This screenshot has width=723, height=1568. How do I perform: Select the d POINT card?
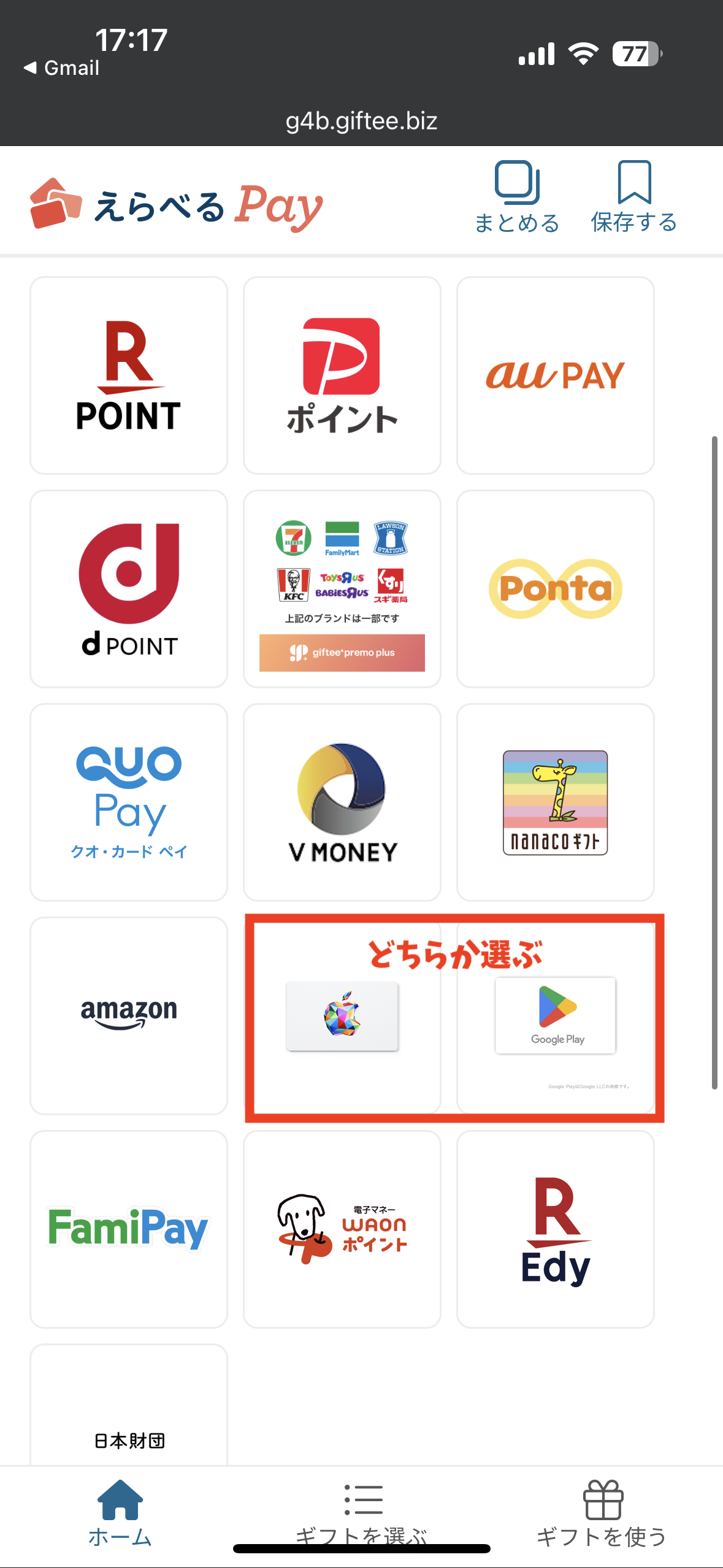129,589
